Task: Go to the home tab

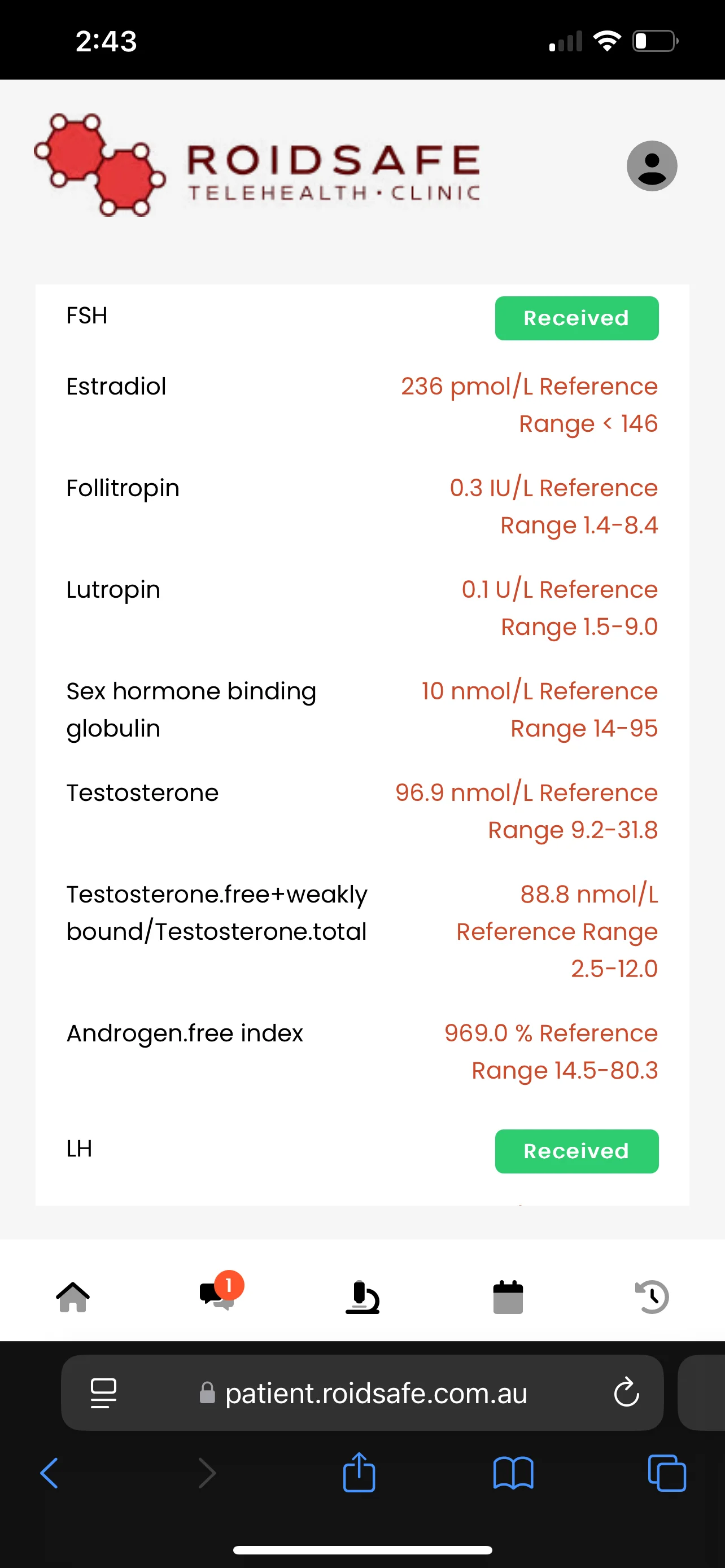Action: point(73,1297)
